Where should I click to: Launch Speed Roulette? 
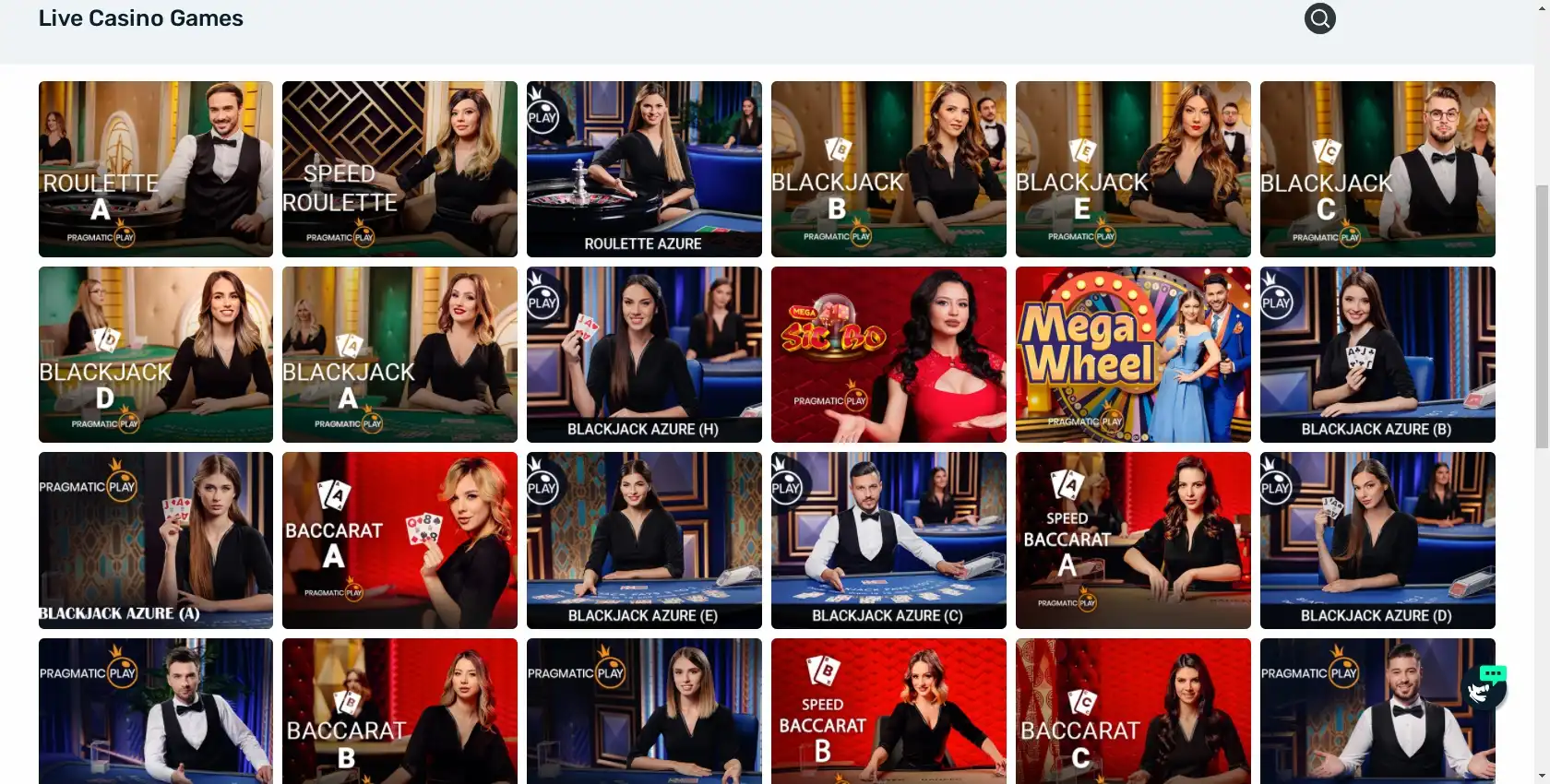[399, 169]
